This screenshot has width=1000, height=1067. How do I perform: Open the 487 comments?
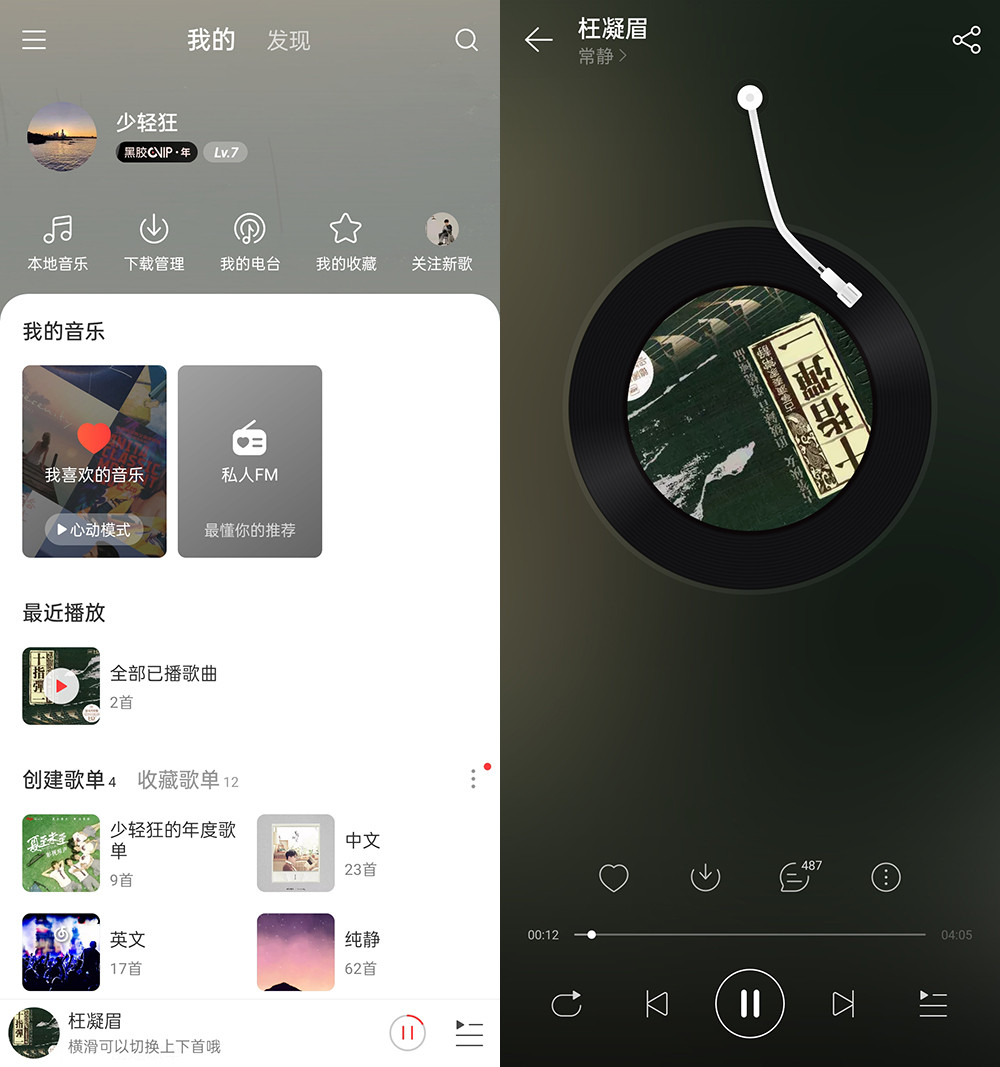click(796, 877)
